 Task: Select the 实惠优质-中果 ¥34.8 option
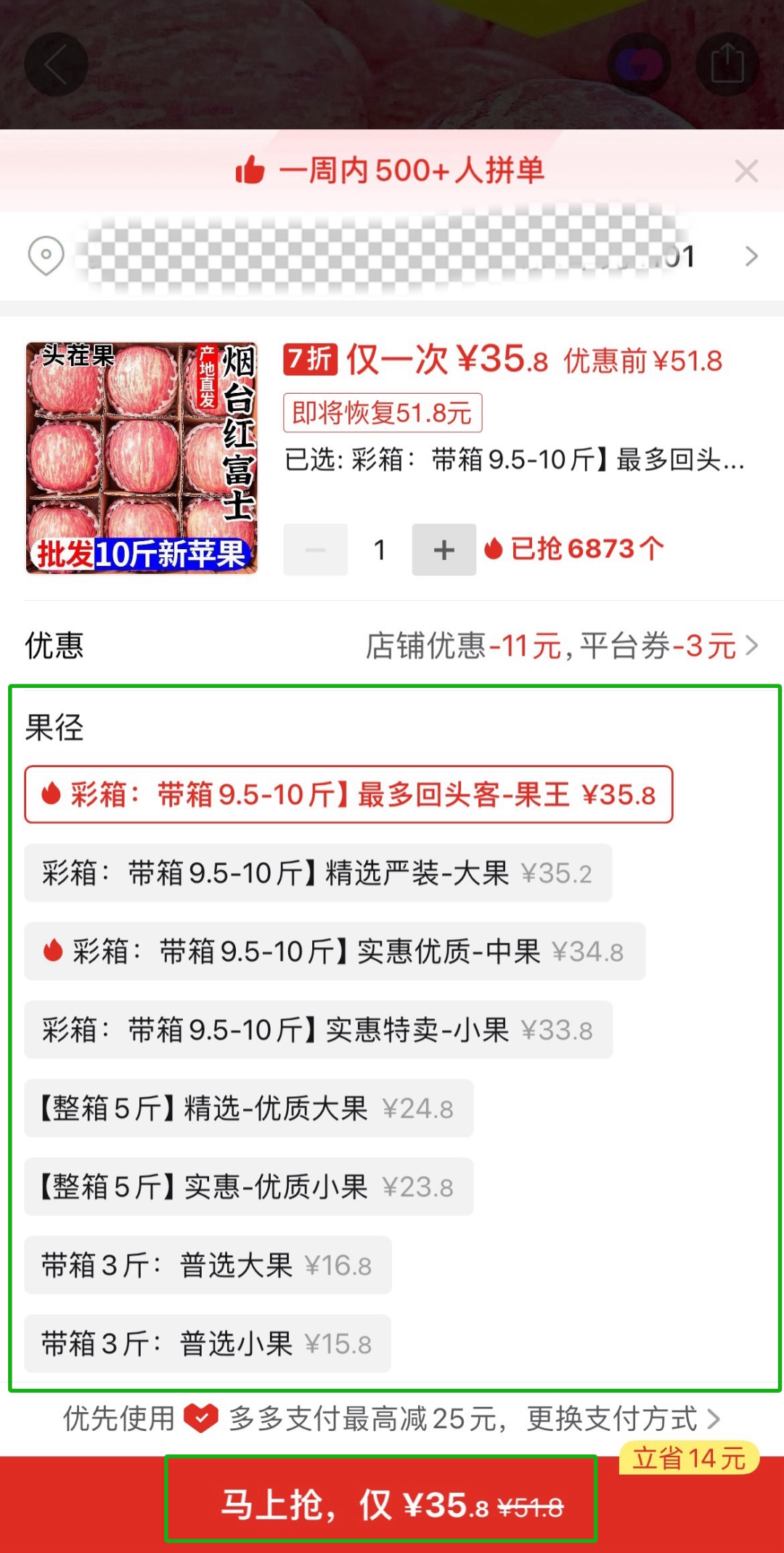click(x=334, y=952)
